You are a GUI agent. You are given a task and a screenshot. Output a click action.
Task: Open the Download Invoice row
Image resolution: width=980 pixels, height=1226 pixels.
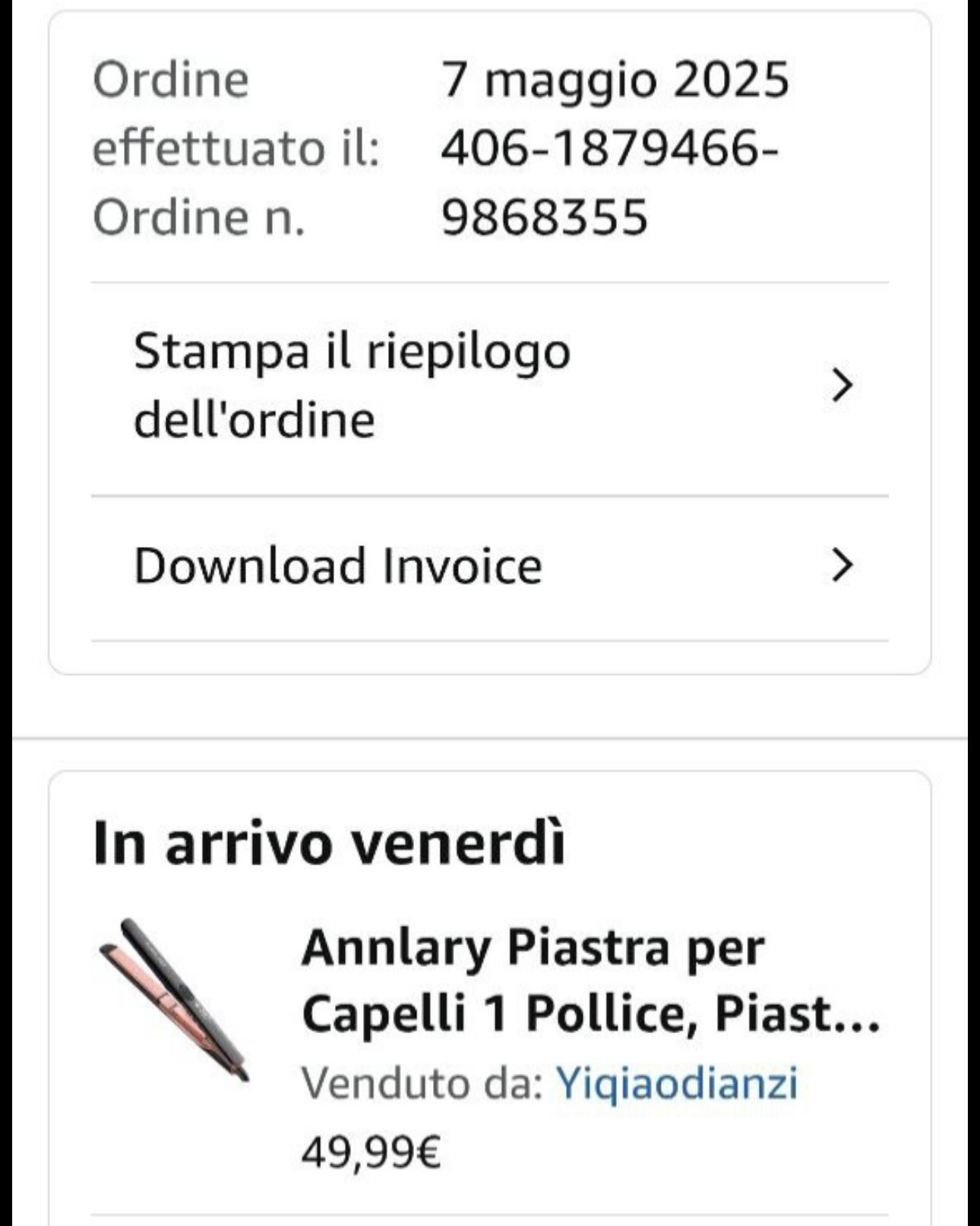coord(489,567)
